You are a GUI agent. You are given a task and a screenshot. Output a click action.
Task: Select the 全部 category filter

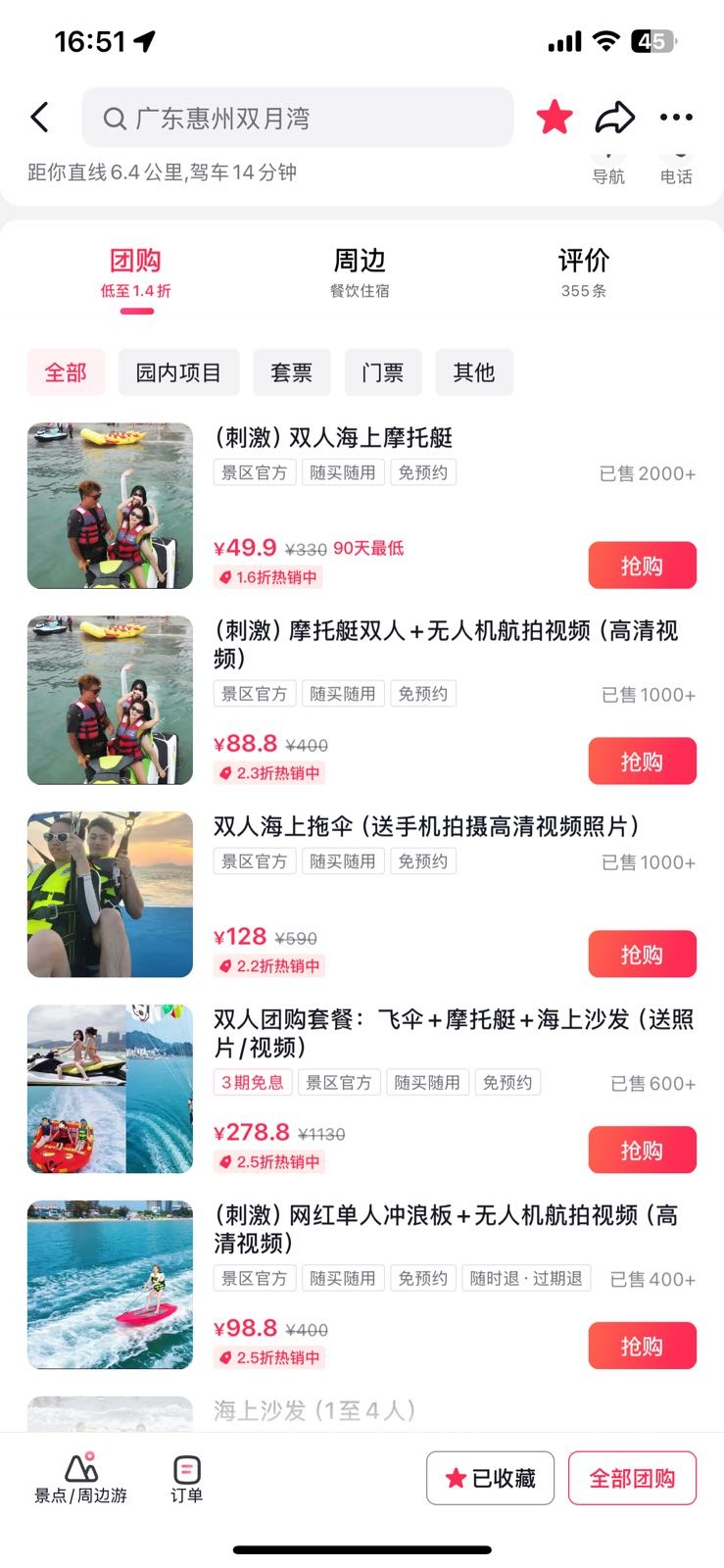pos(66,372)
